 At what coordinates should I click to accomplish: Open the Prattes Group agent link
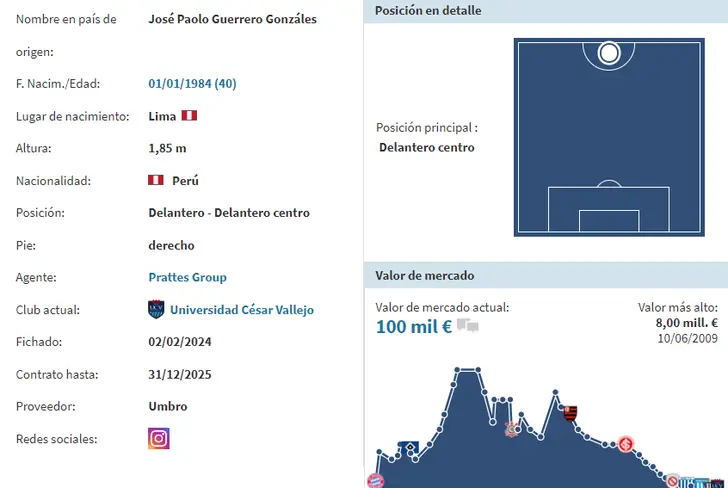tap(187, 277)
